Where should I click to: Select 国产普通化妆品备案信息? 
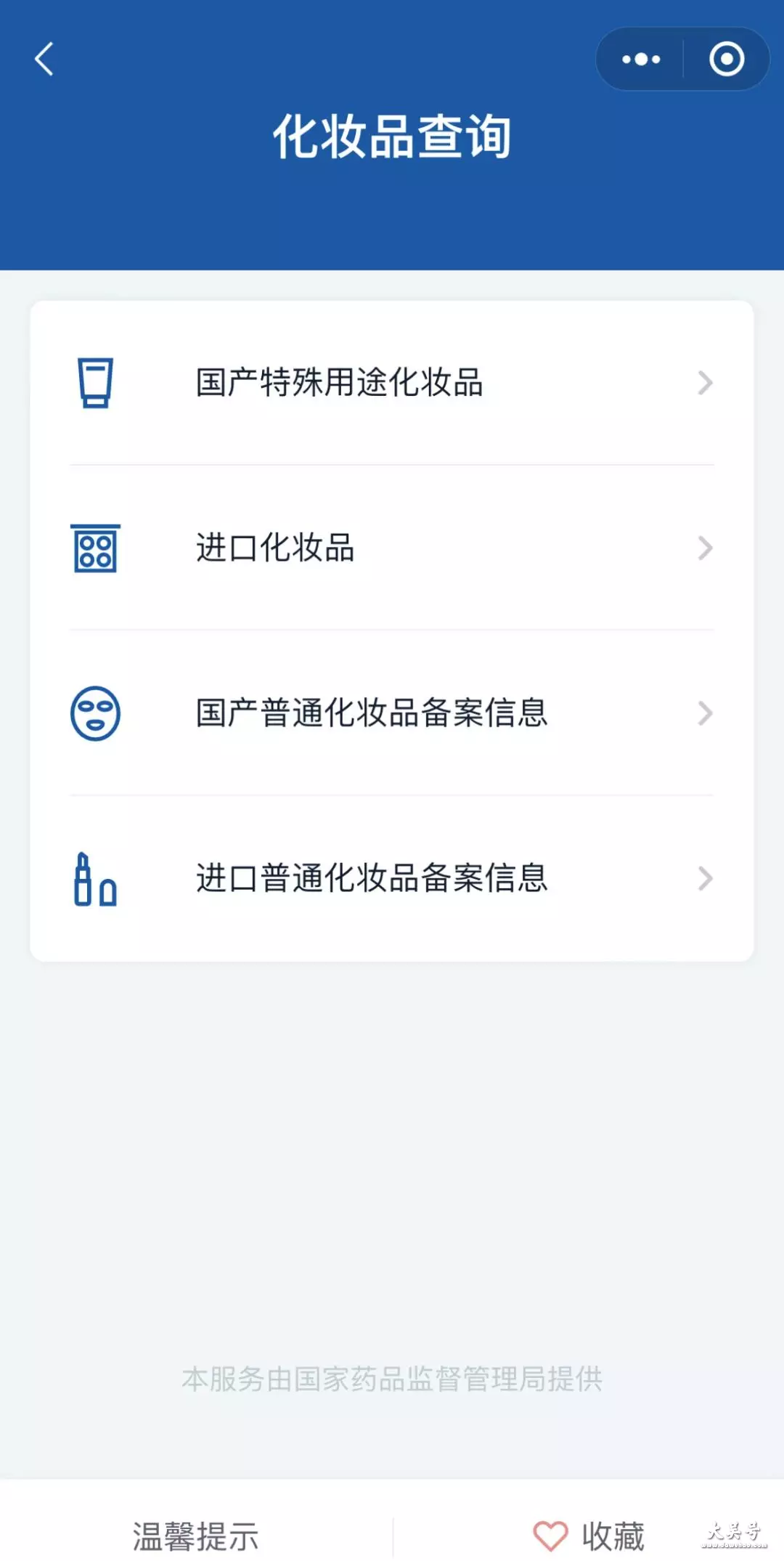[x=392, y=713]
